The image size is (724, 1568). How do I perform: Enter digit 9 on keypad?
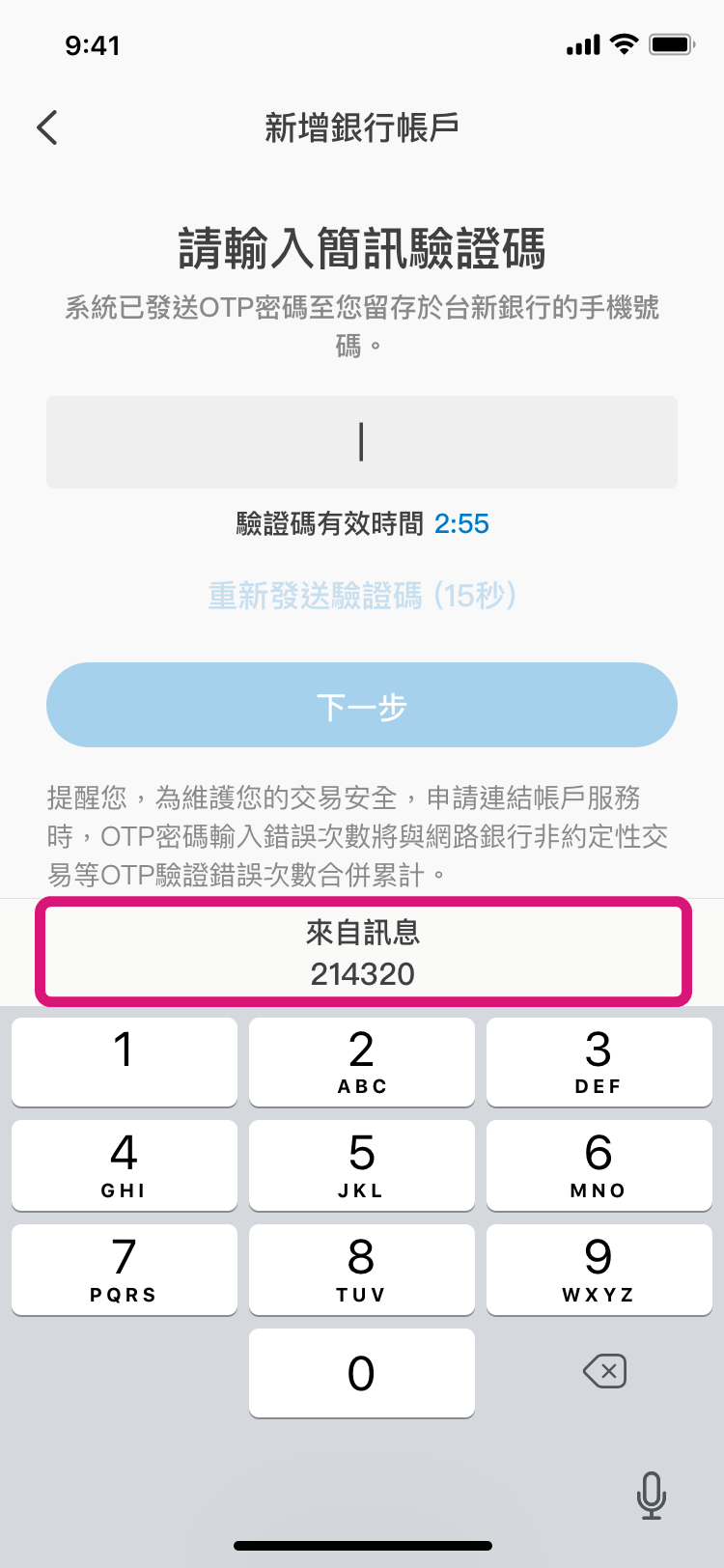(x=599, y=1270)
